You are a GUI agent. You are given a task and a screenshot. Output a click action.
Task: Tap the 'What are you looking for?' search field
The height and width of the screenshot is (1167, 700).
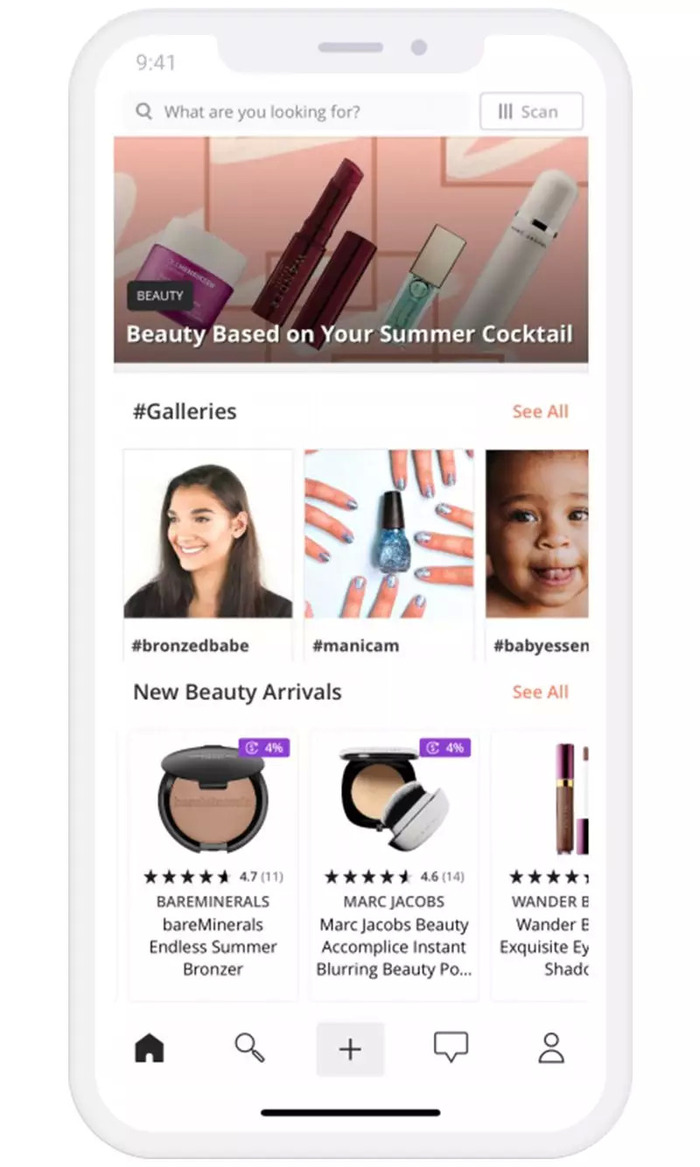[296, 112]
